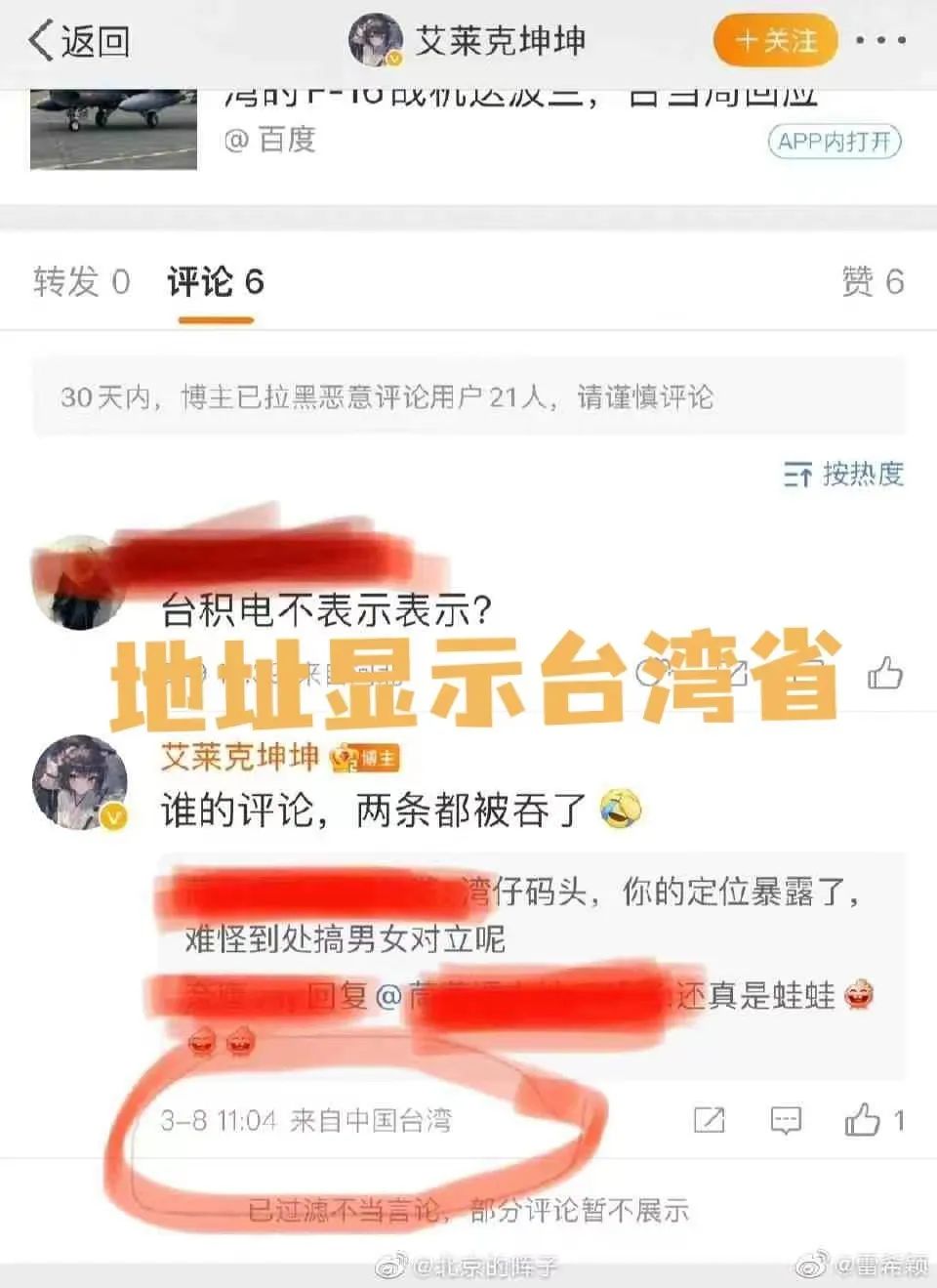Change the comment sorting via 按热度
This screenshot has width=937, height=1288.
[x=843, y=475]
